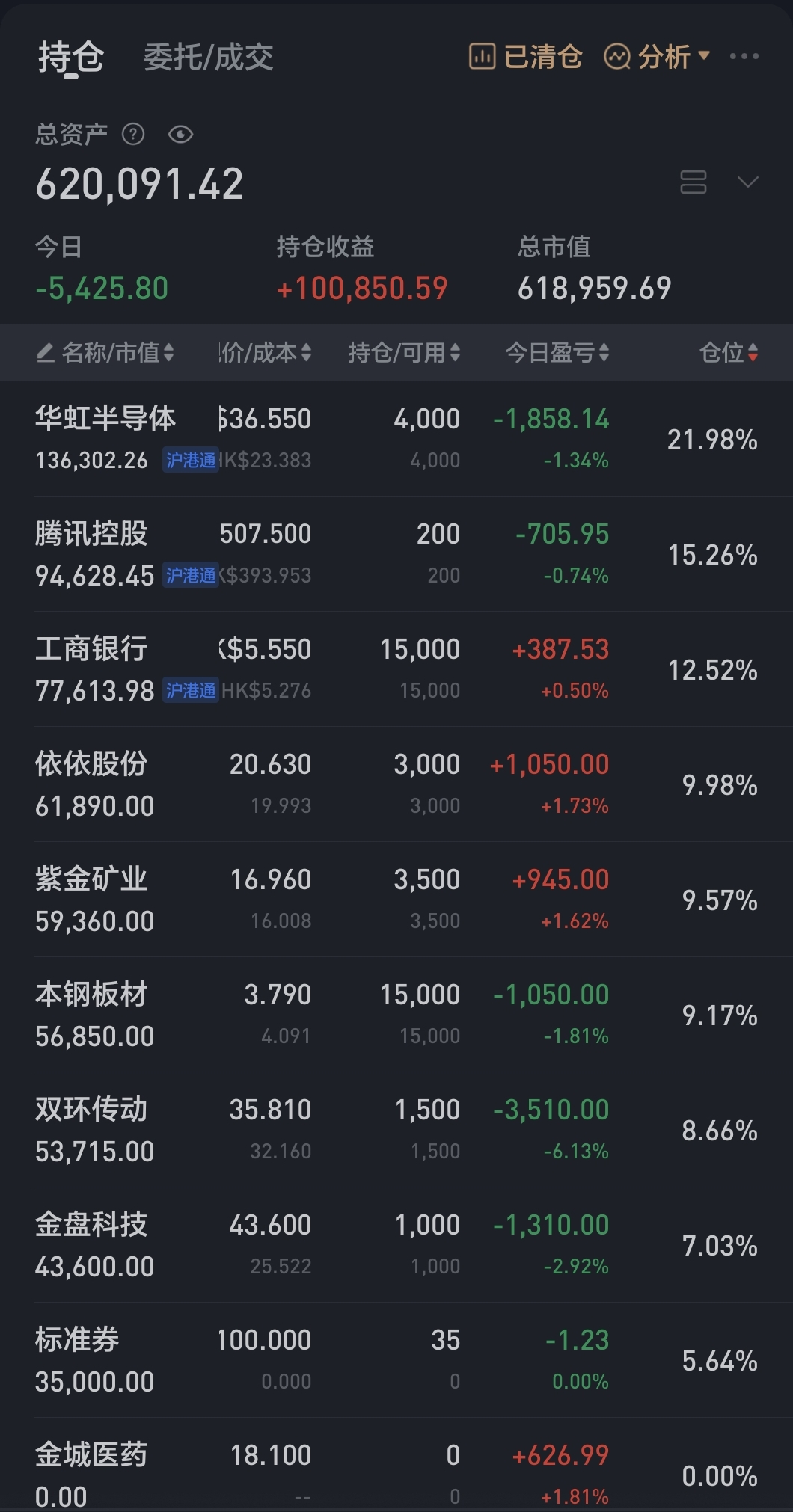Show the 总资产 help info
Viewport: 793px width, 1512px height.
(133, 135)
